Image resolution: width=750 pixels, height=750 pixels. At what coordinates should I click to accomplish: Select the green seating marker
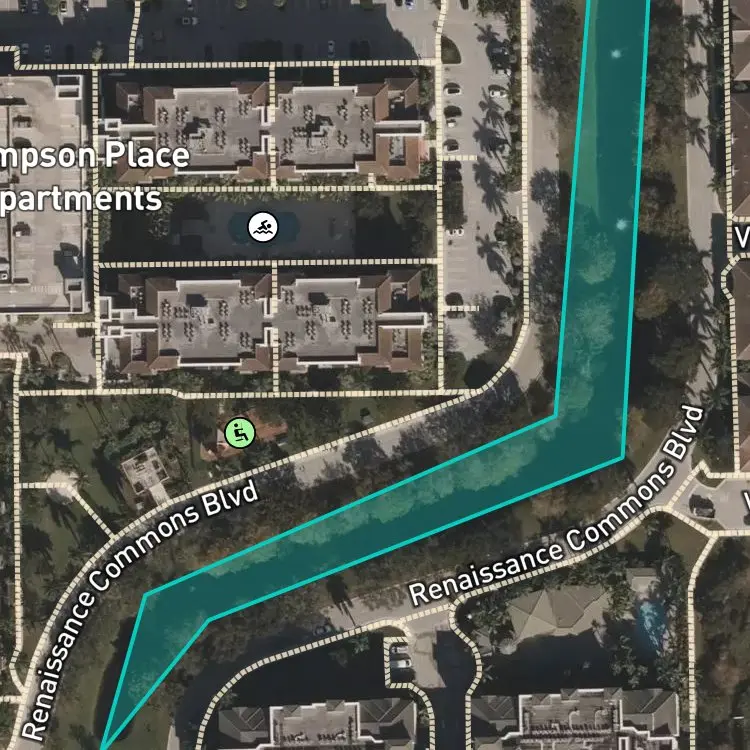(x=240, y=433)
